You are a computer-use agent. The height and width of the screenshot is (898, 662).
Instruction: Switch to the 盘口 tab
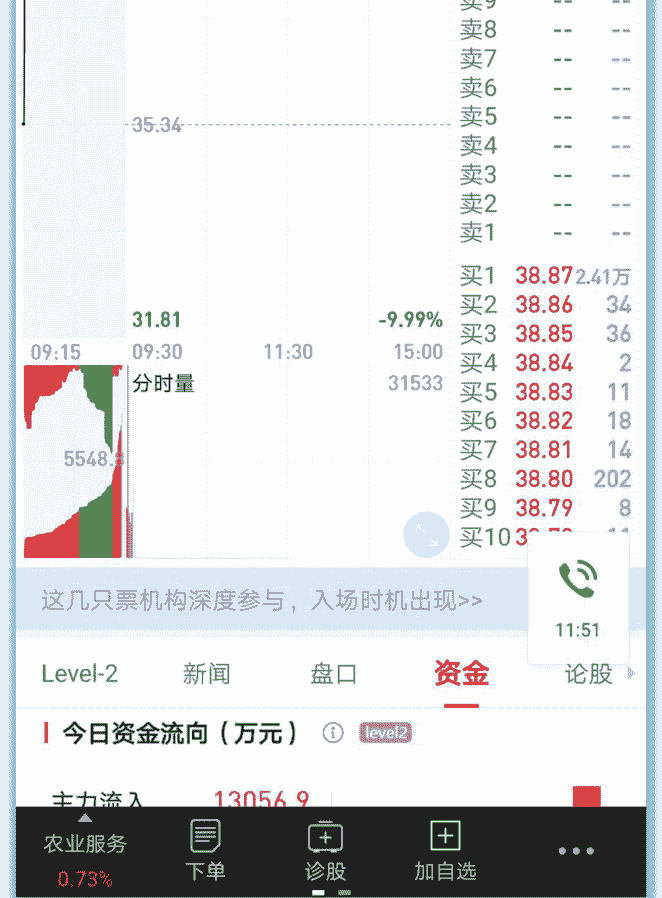333,674
